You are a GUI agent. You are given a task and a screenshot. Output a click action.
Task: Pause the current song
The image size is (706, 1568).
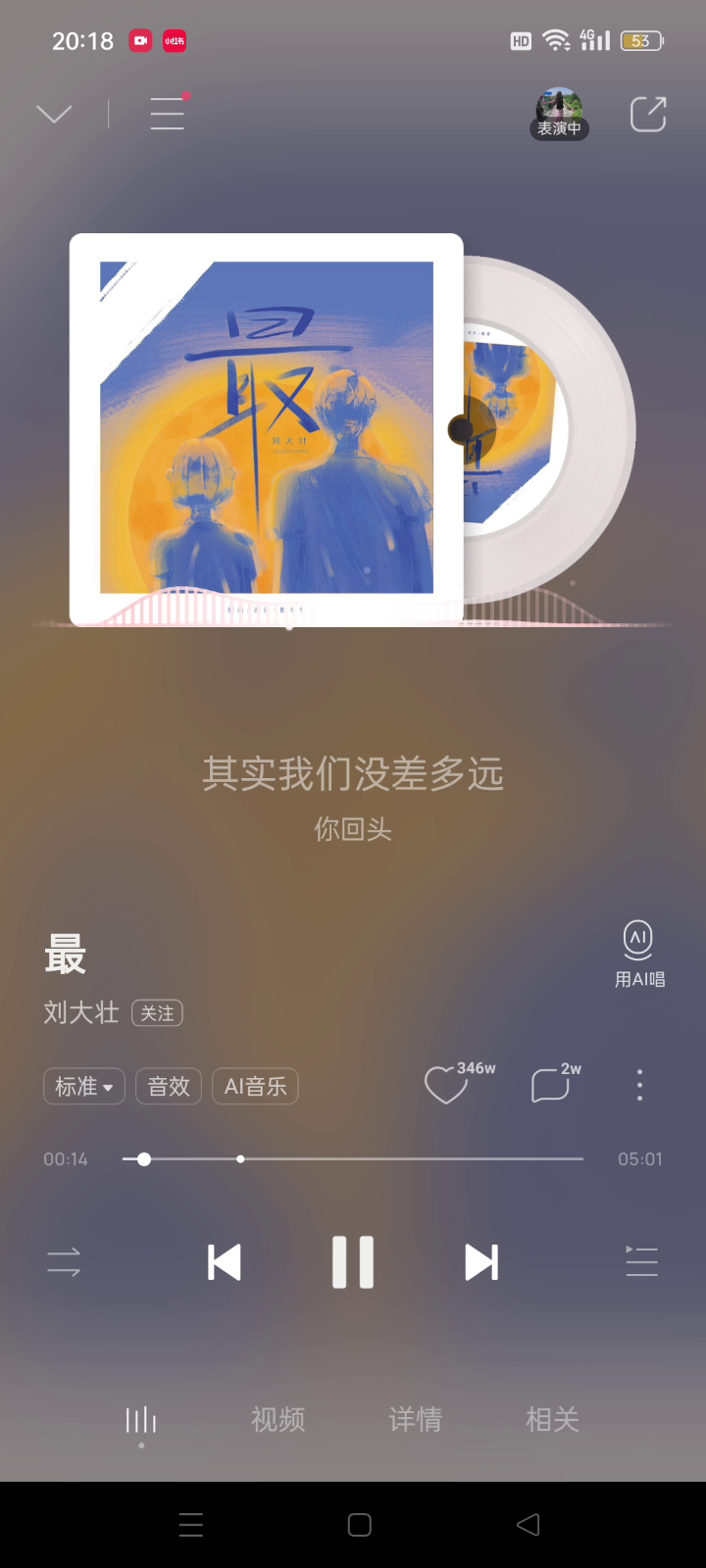point(353,1262)
